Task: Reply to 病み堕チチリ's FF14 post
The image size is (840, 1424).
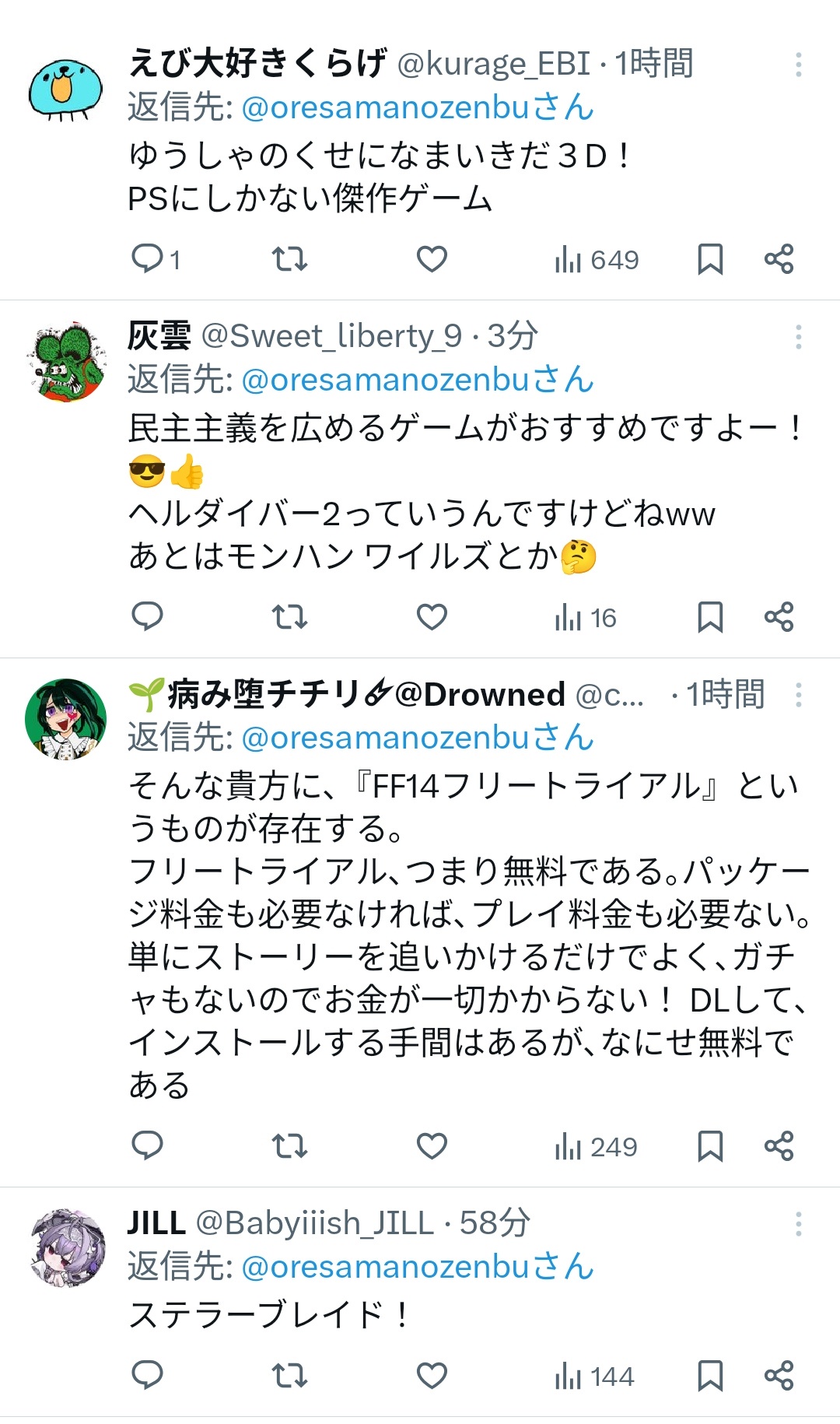Action: pyautogui.click(x=147, y=1145)
